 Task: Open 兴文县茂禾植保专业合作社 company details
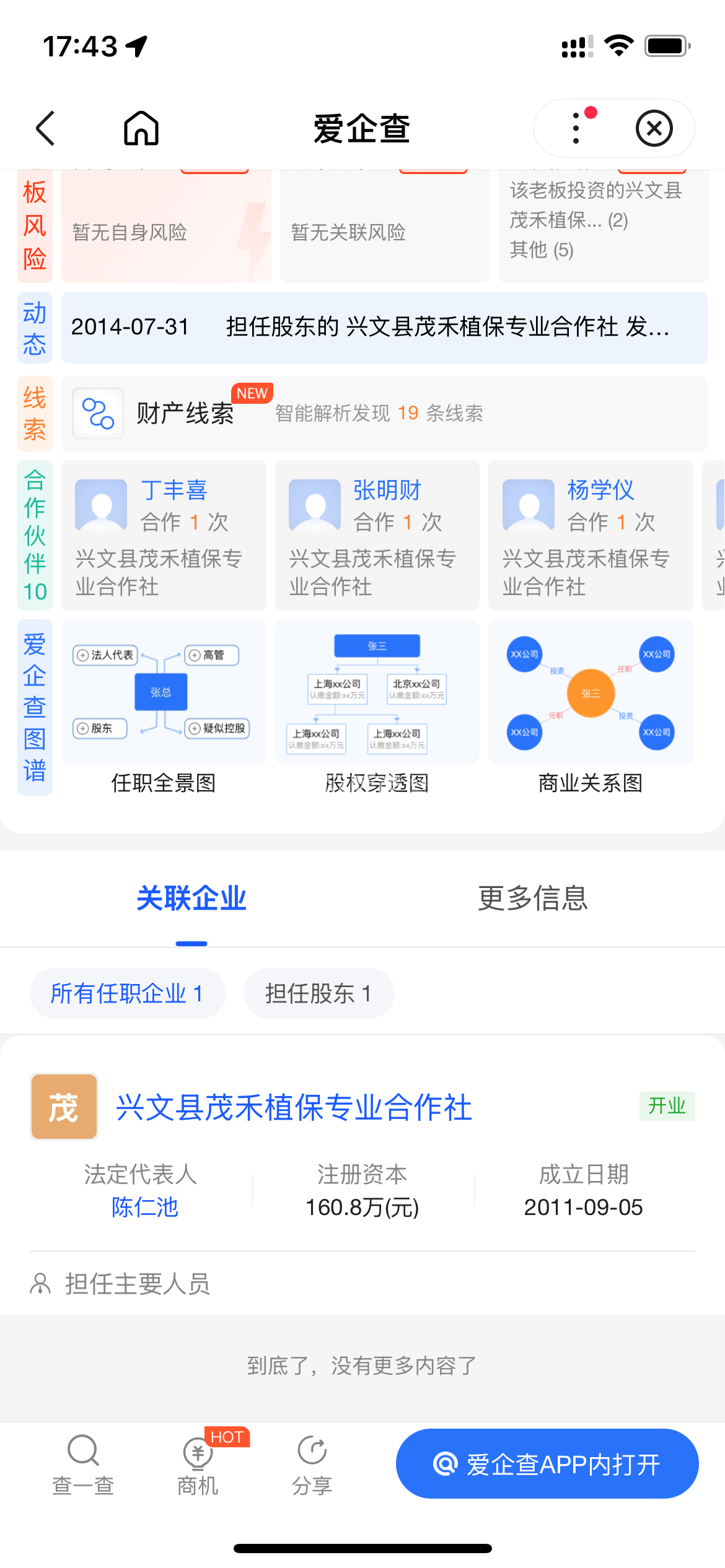[x=294, y=1107]
